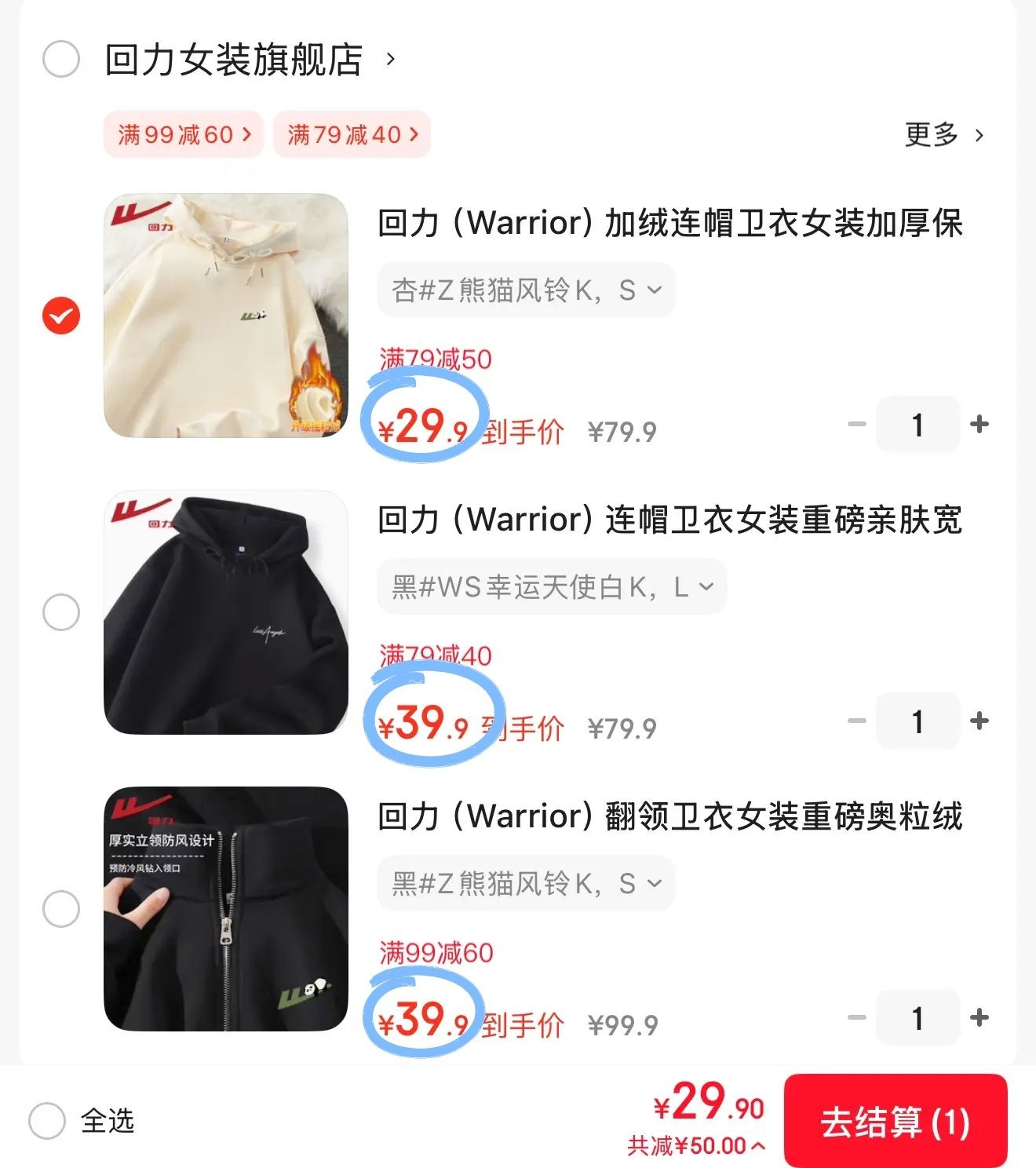This screenshot has width=1036, height=1168.
Task: Check the 全选 select-all option
Action: [47, 1120]
